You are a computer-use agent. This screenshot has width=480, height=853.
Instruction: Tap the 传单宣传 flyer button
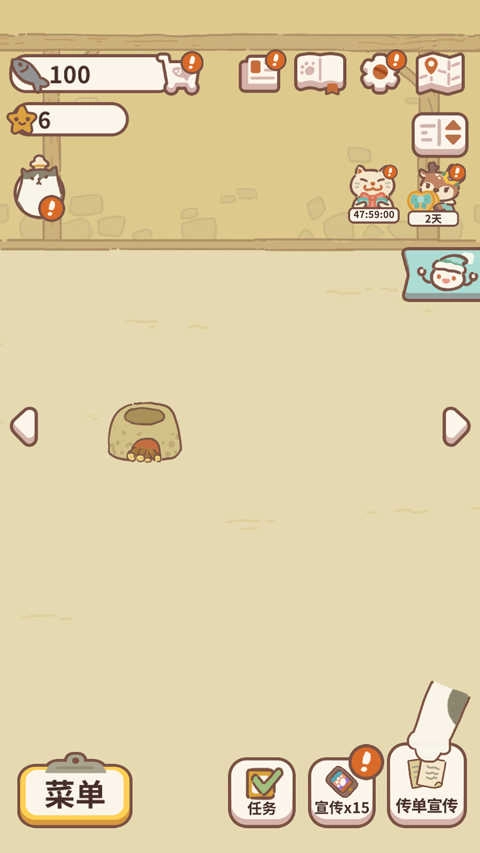click(x=427, y=785)
